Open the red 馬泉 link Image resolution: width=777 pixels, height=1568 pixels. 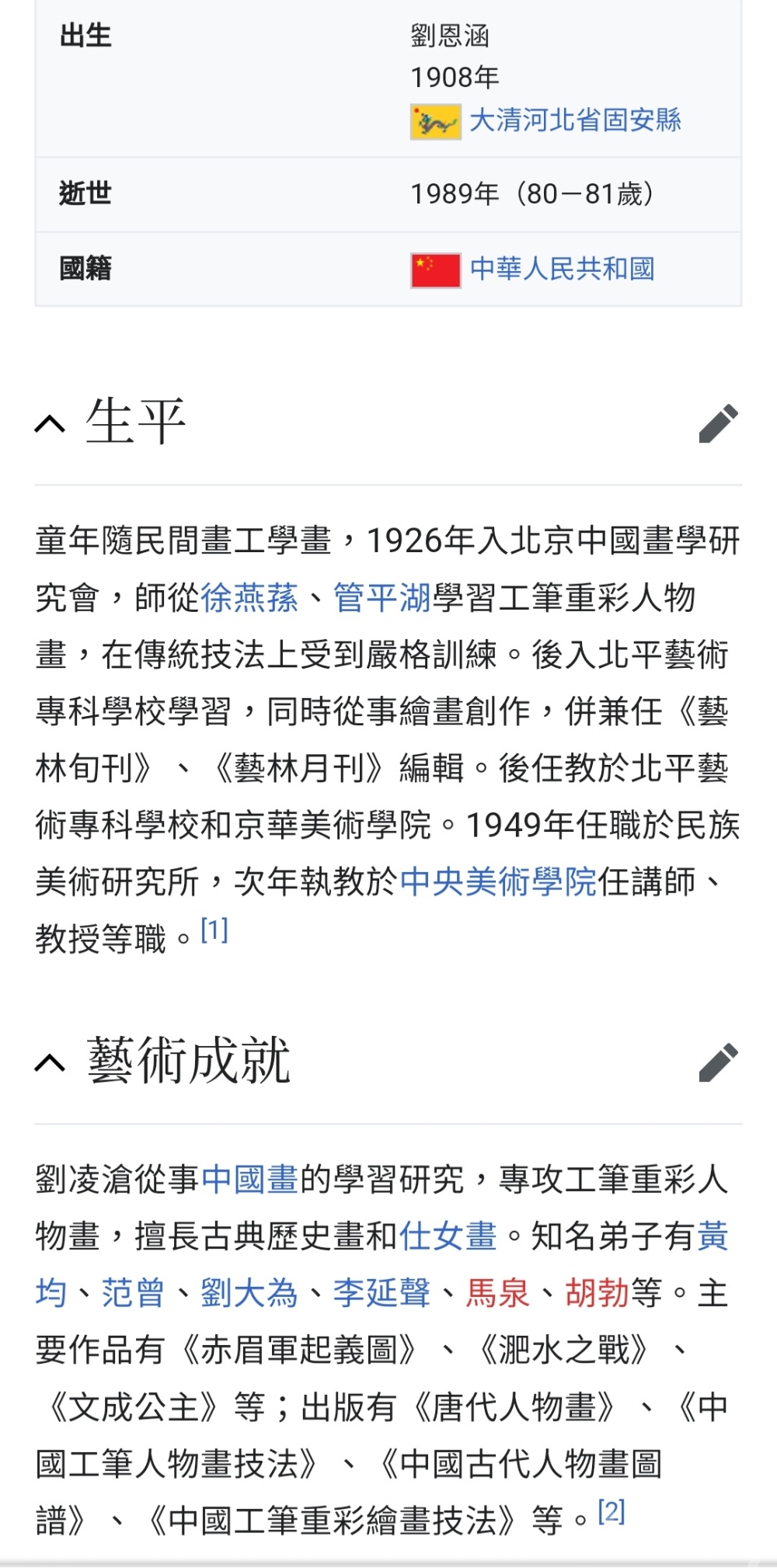[498, 1293]
